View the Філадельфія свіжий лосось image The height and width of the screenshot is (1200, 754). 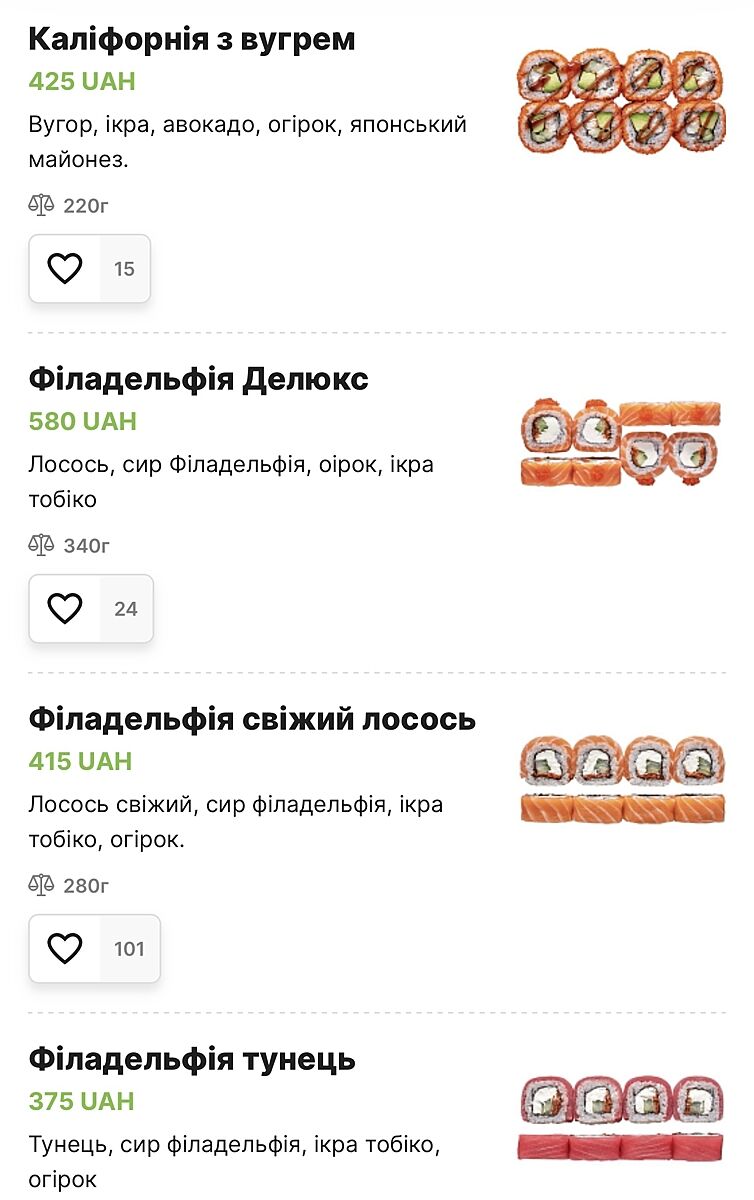point(622,780)
